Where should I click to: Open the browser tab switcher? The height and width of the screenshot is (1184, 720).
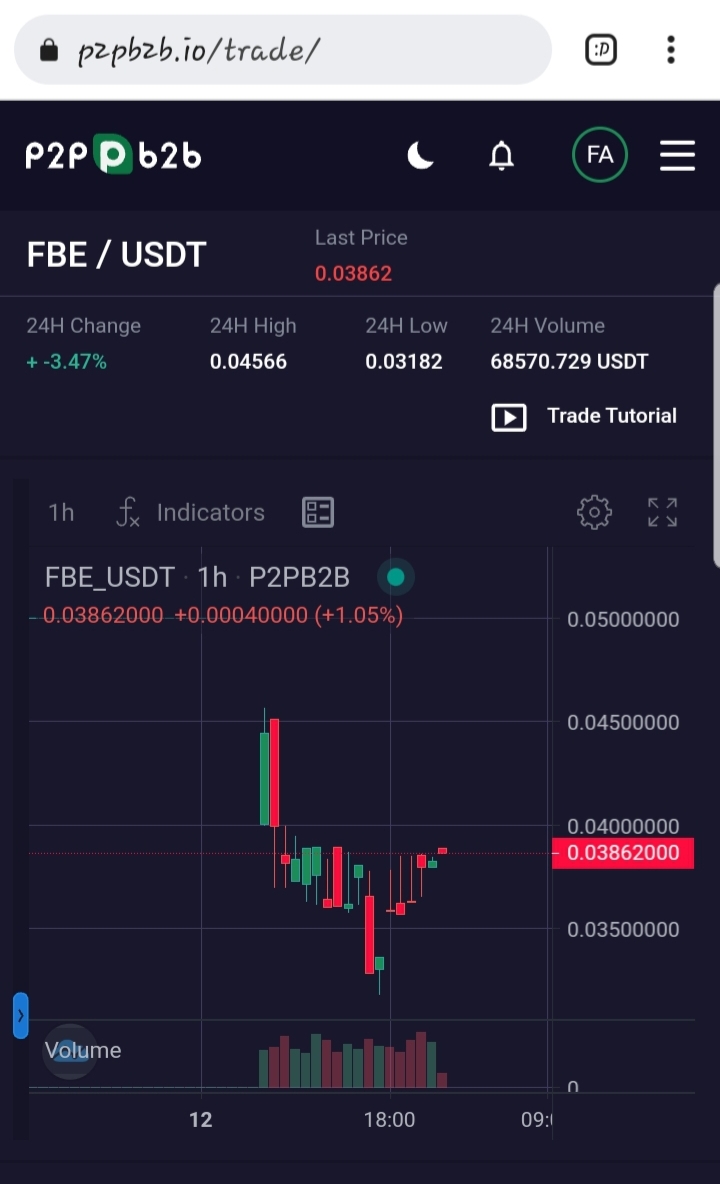600,50
